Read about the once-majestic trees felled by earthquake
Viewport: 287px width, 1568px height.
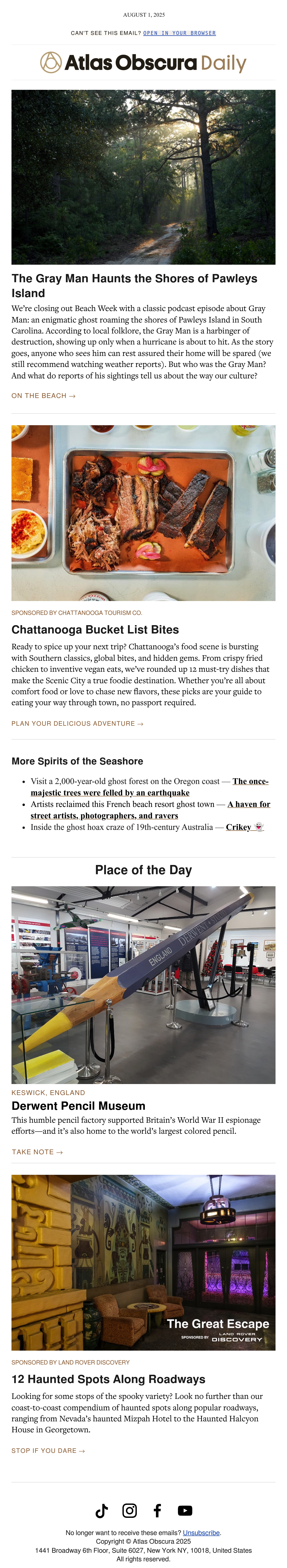150,787
